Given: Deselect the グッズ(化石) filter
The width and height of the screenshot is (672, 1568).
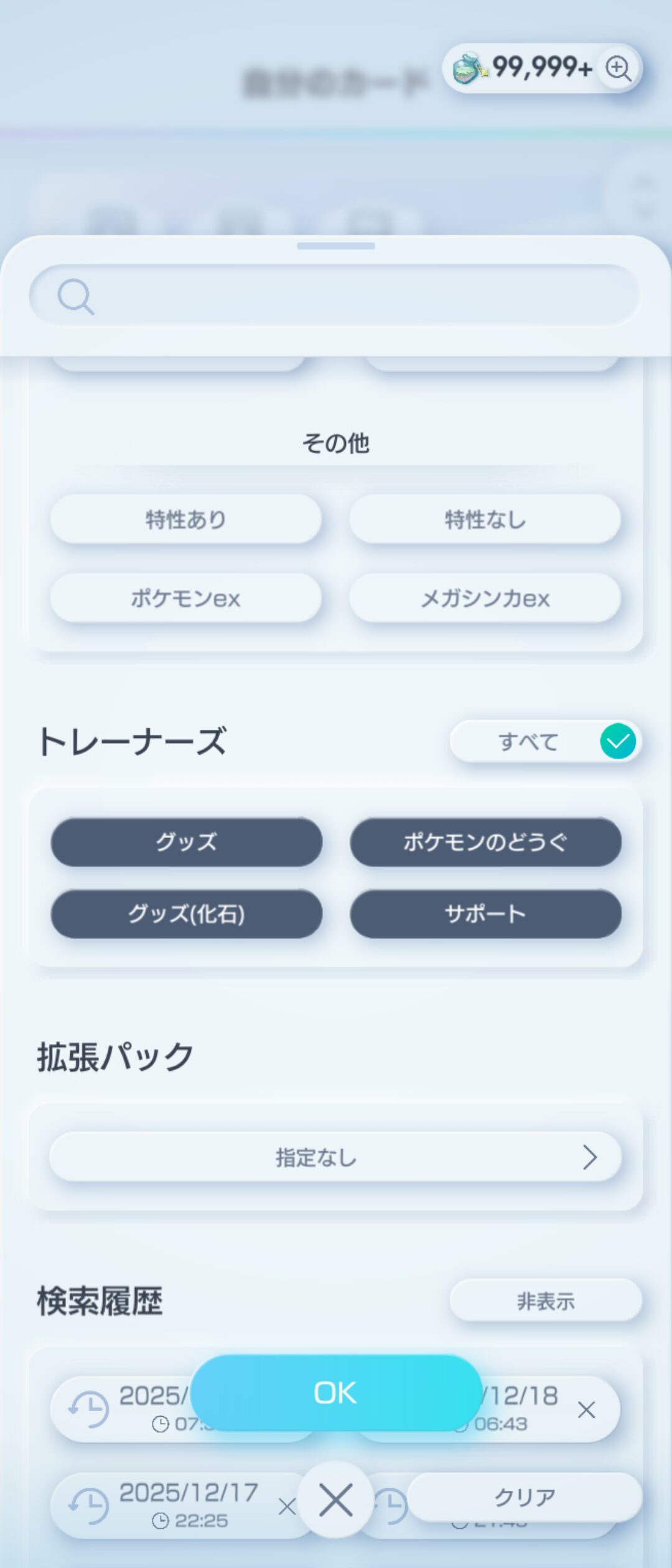Looking at the screenshot, I should tap(185, 913).
